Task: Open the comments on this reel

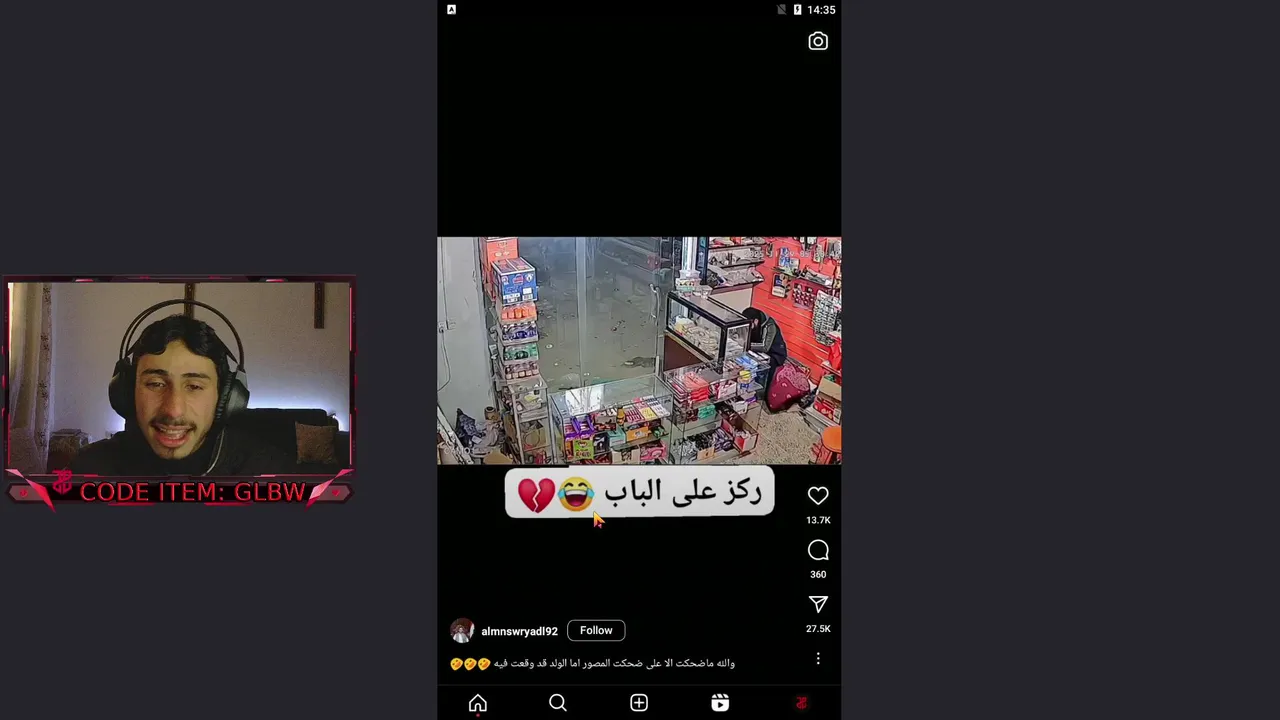Action: click(x=818, y=551)
